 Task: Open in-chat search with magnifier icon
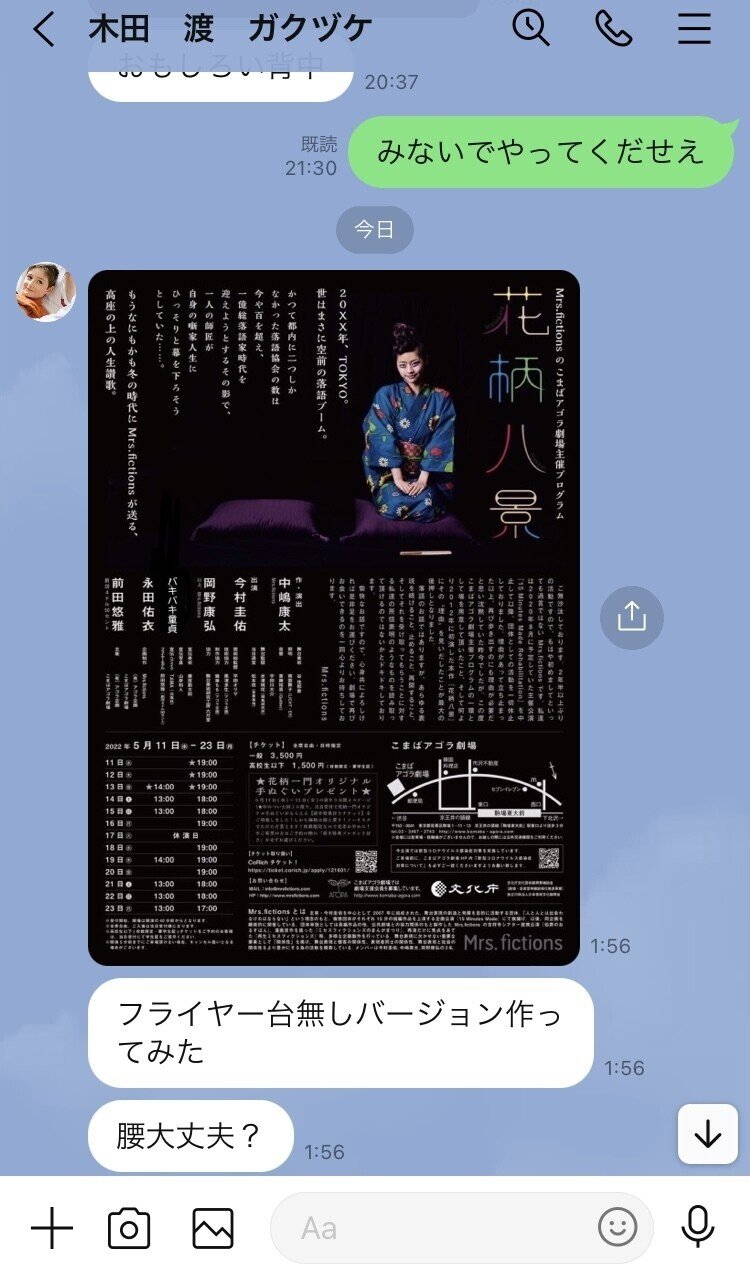pos(532,30)
